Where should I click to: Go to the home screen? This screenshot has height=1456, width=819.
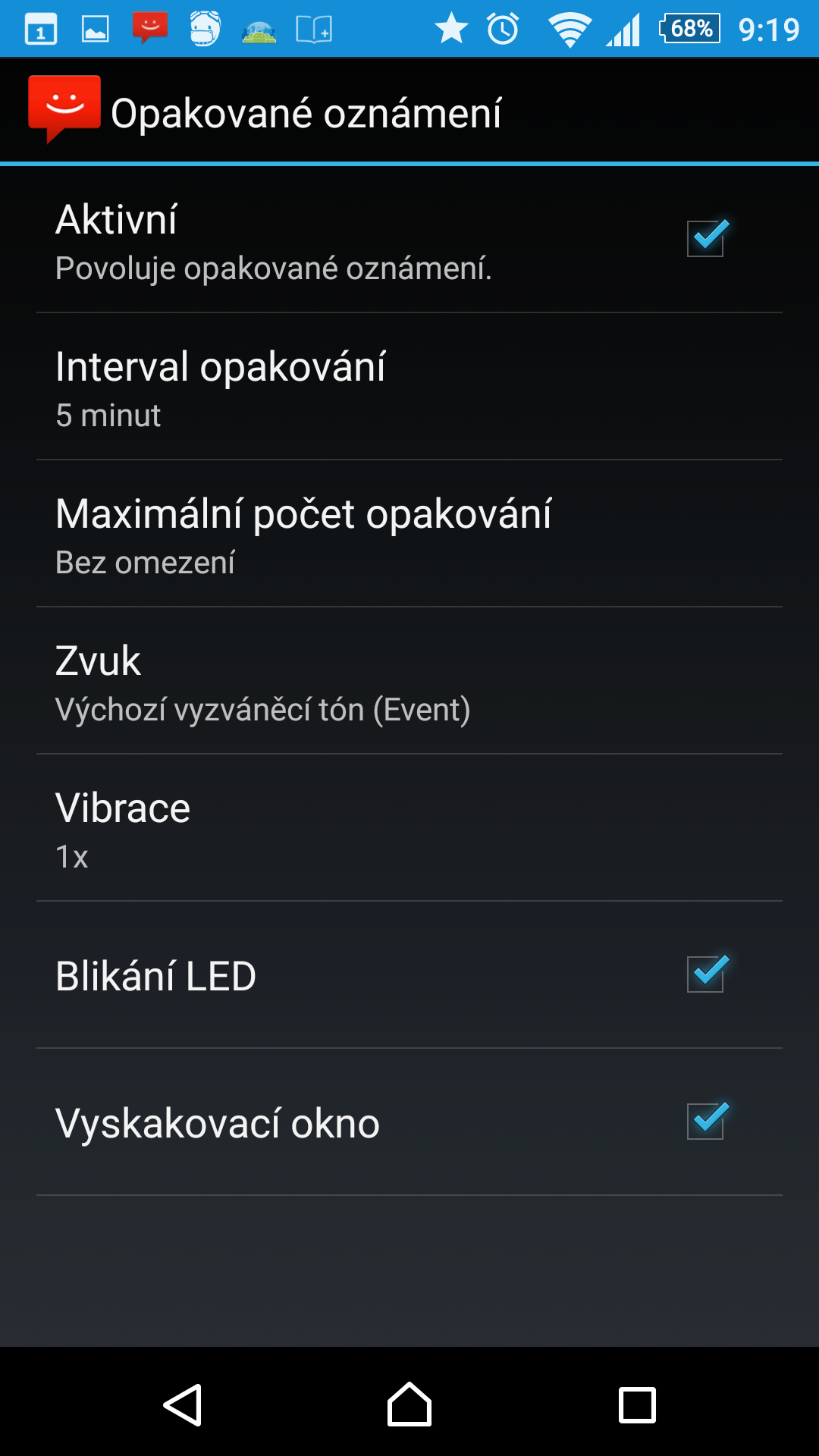coord(409,1405)
